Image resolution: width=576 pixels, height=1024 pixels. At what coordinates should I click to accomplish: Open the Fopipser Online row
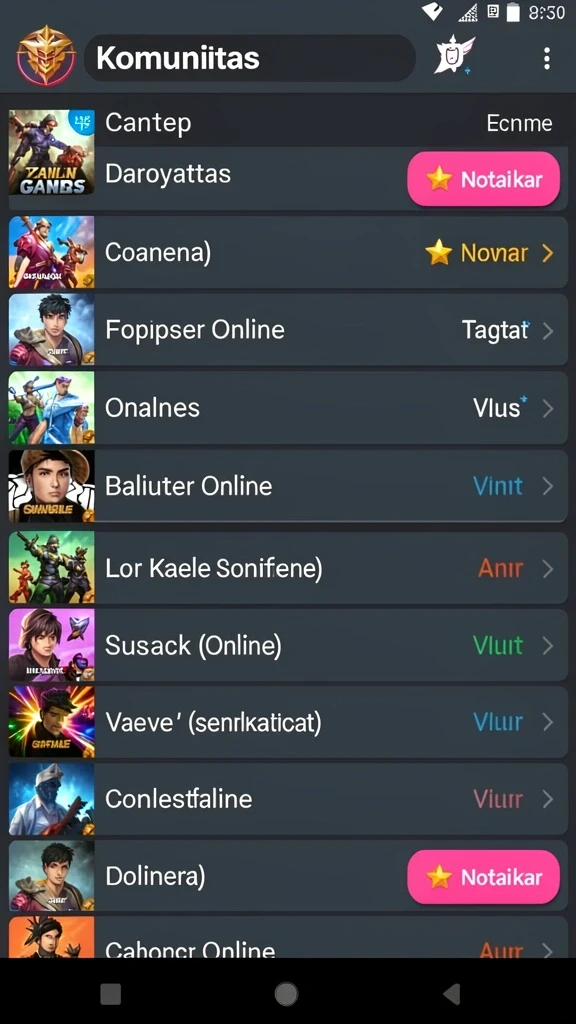pyautogui.click(x=288, y=330)
